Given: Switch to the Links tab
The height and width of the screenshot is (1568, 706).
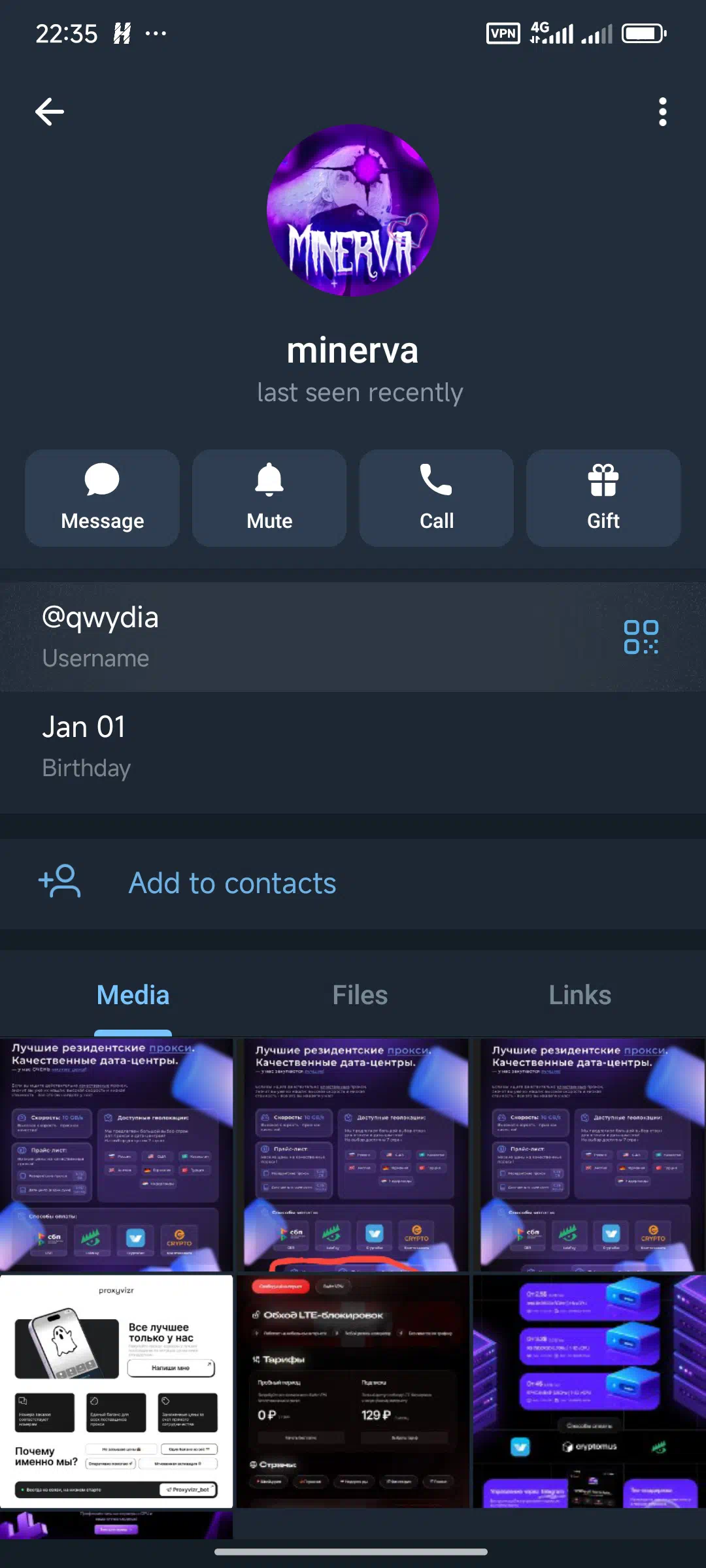Looking at the screenshot, I should point(580,995).
